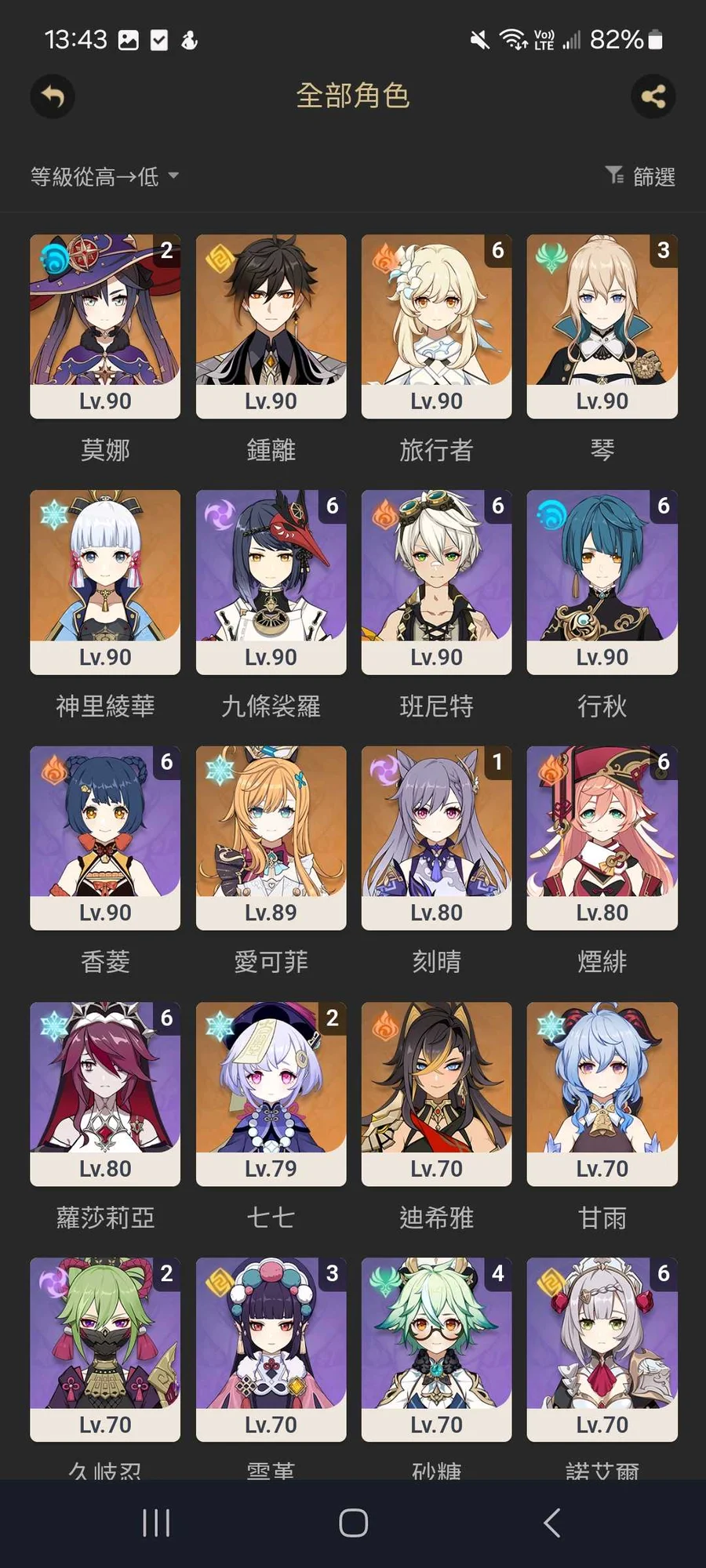706x1568 pixels.
Task: Select the 行秋 character card
Action: [602, 582]
